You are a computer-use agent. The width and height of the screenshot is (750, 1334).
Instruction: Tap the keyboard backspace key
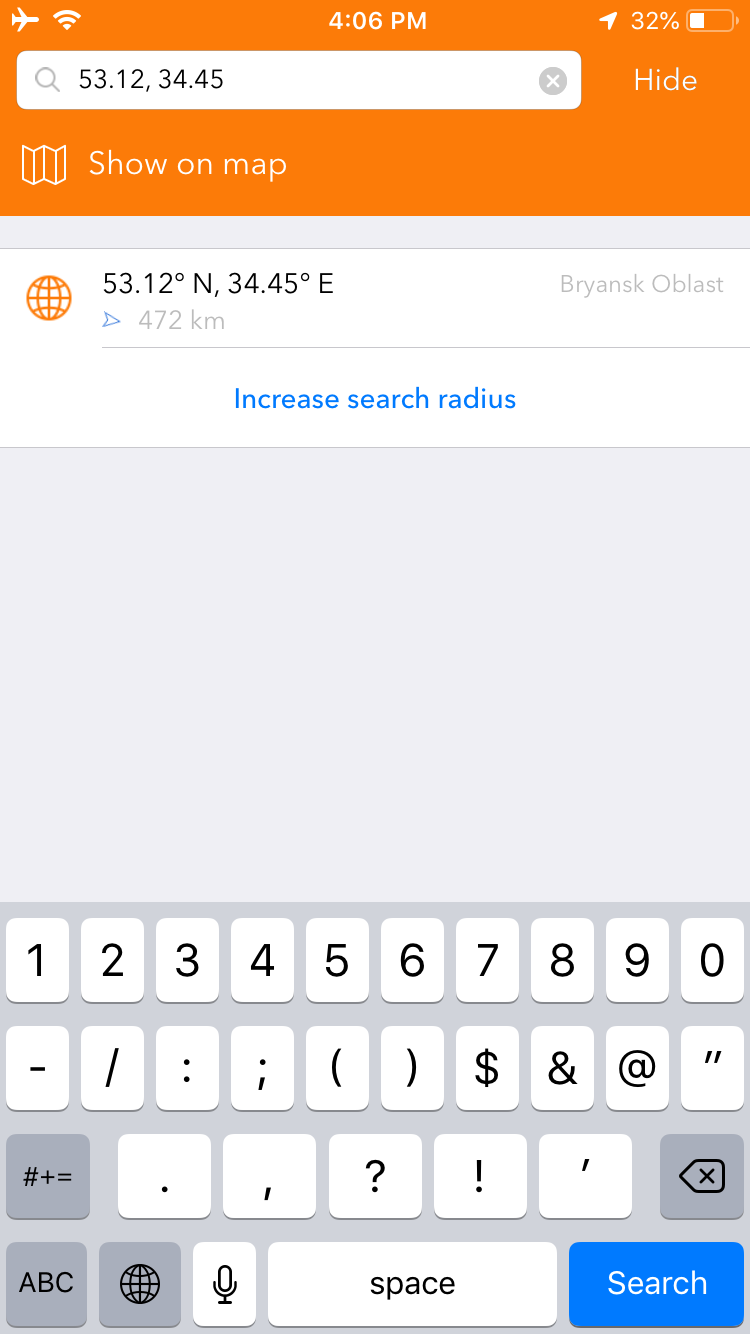click(x=702, y=1176)
